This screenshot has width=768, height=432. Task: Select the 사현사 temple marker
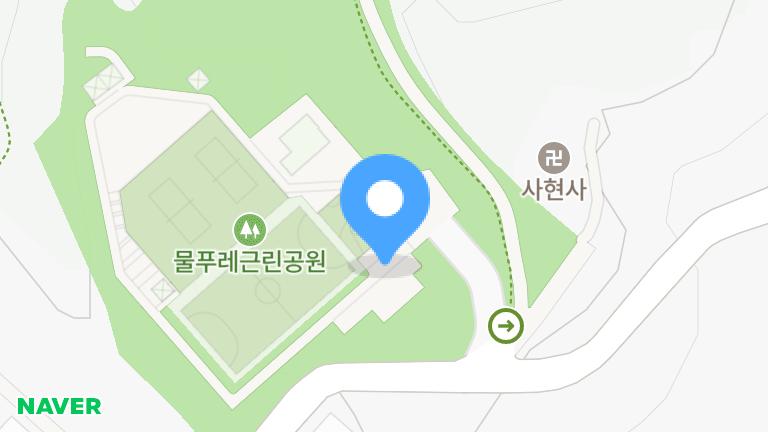(x=553, y=157)
